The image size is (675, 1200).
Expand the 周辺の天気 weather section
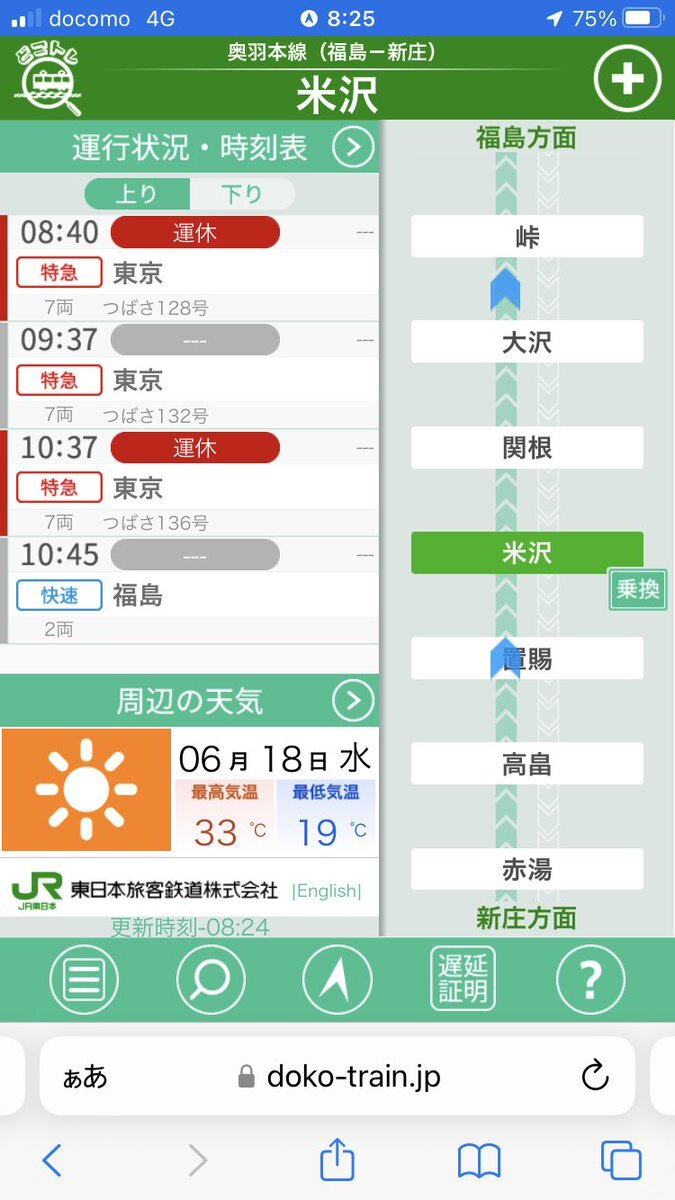click(x=353, y=701)
